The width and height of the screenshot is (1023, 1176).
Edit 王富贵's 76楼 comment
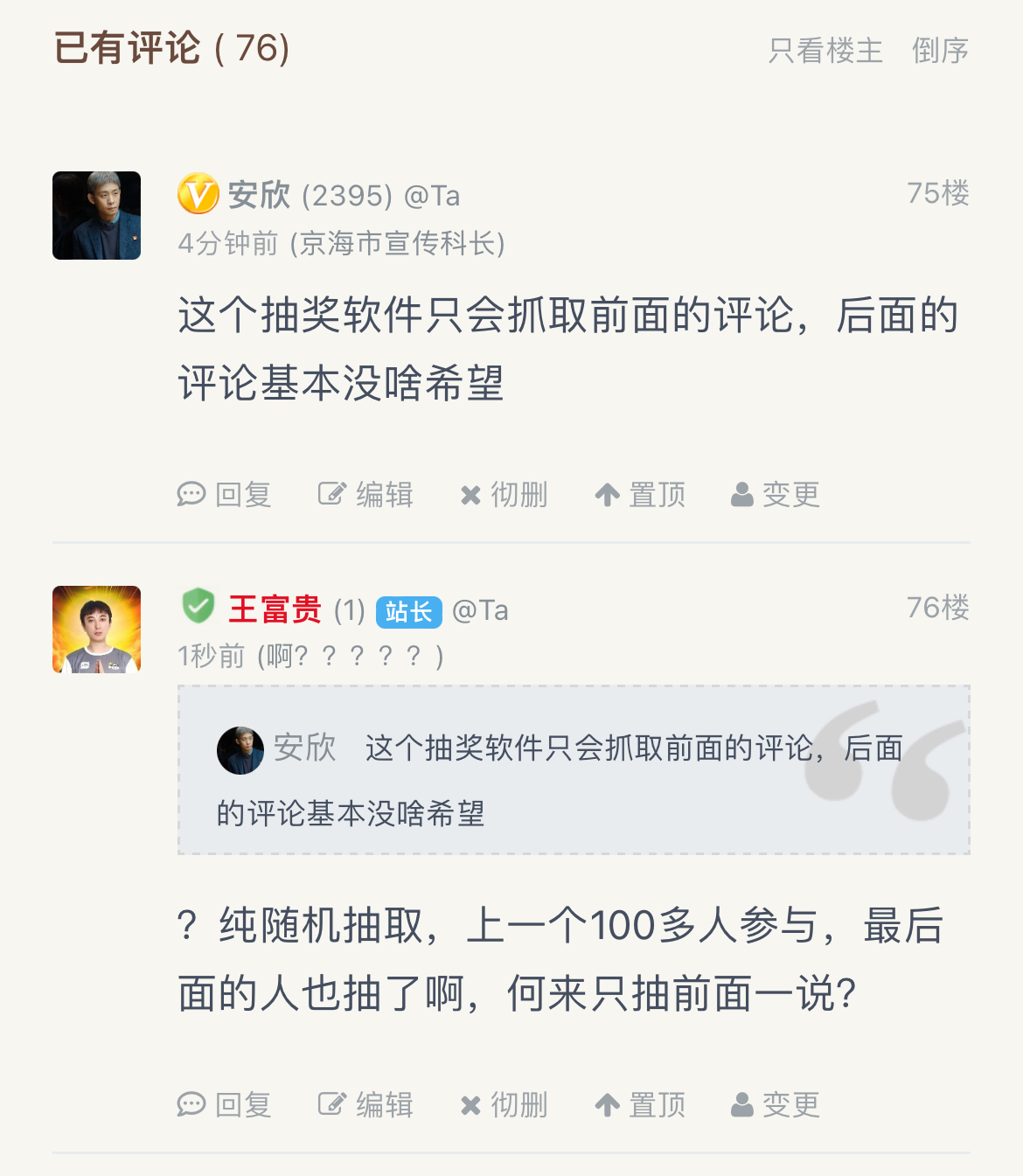point(365,1105)
